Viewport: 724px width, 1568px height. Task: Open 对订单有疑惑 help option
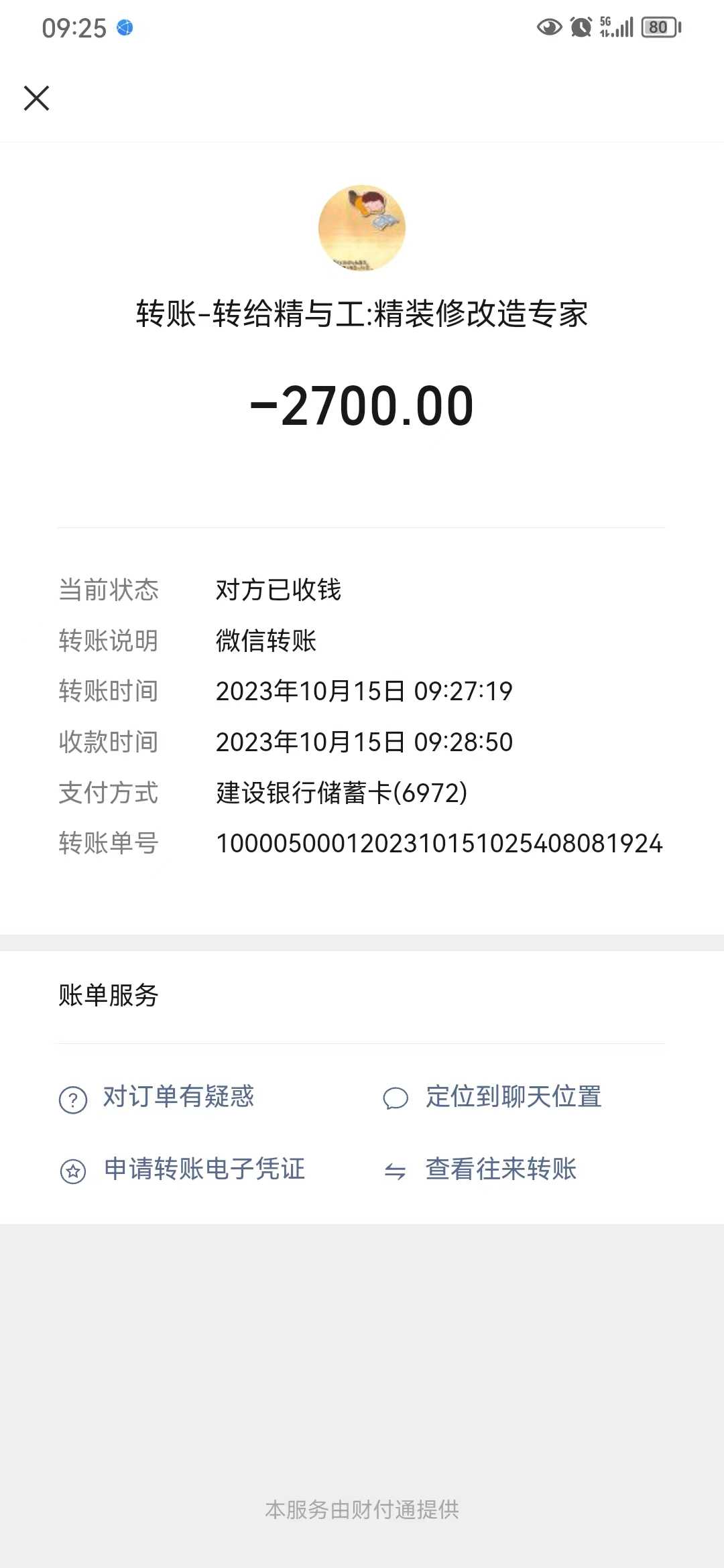178,1098
